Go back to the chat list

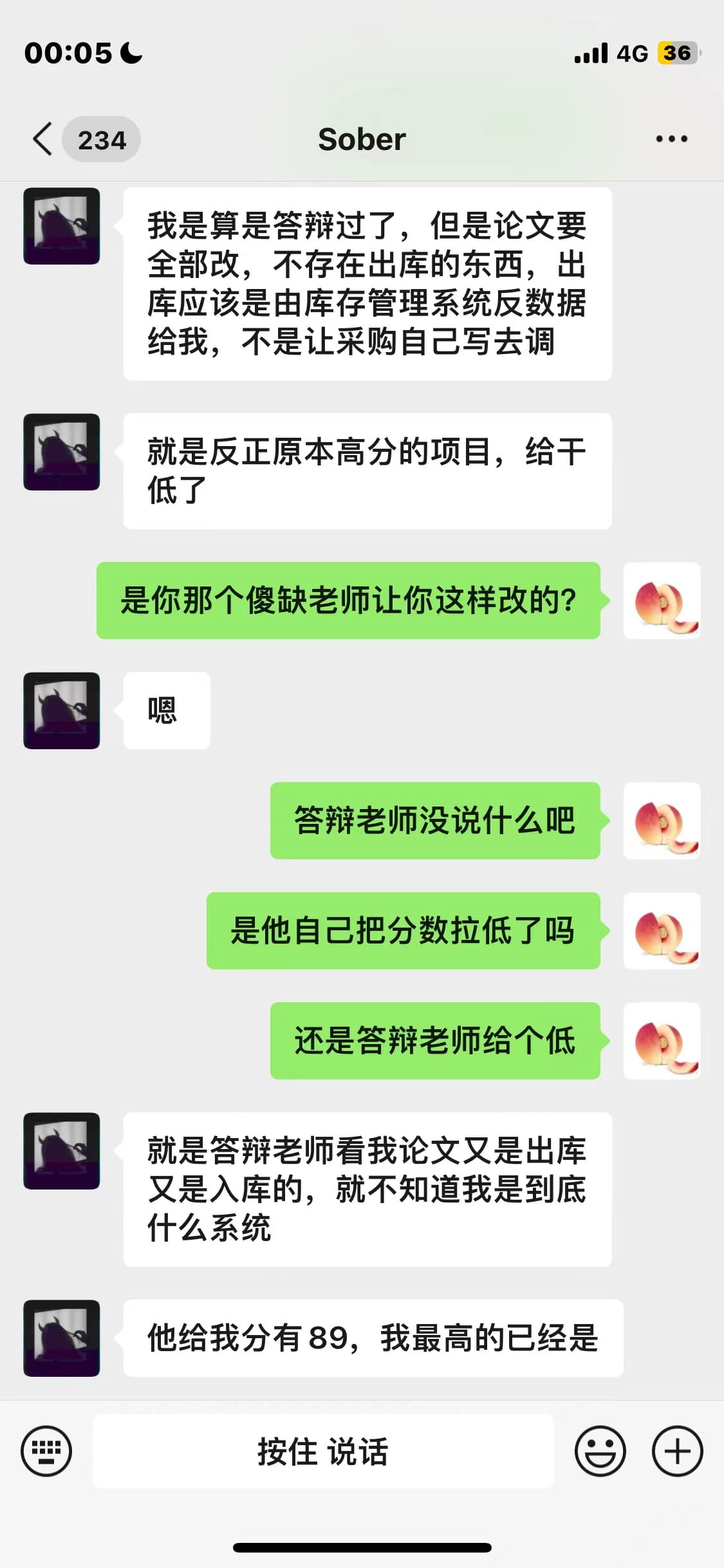tap(44, 139)
